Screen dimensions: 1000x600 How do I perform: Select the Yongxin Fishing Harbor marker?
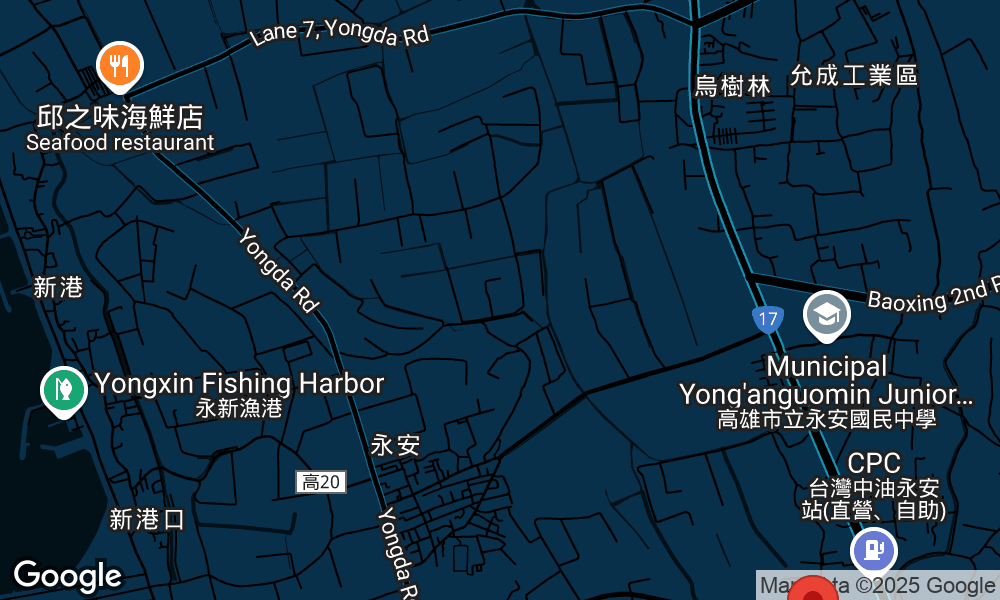pos(64,388)
